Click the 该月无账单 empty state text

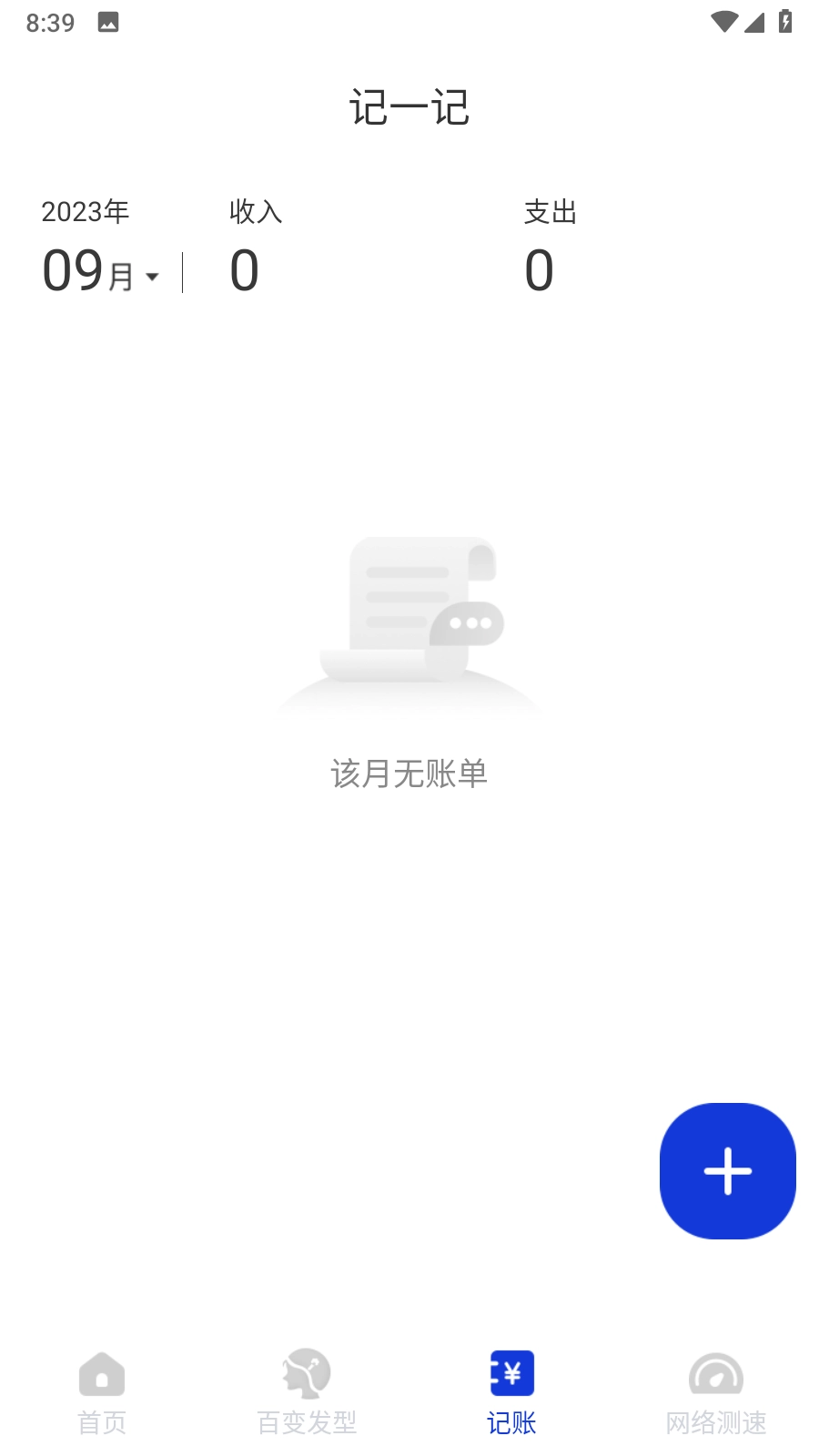pyautogui.click(x=409, y=774)
